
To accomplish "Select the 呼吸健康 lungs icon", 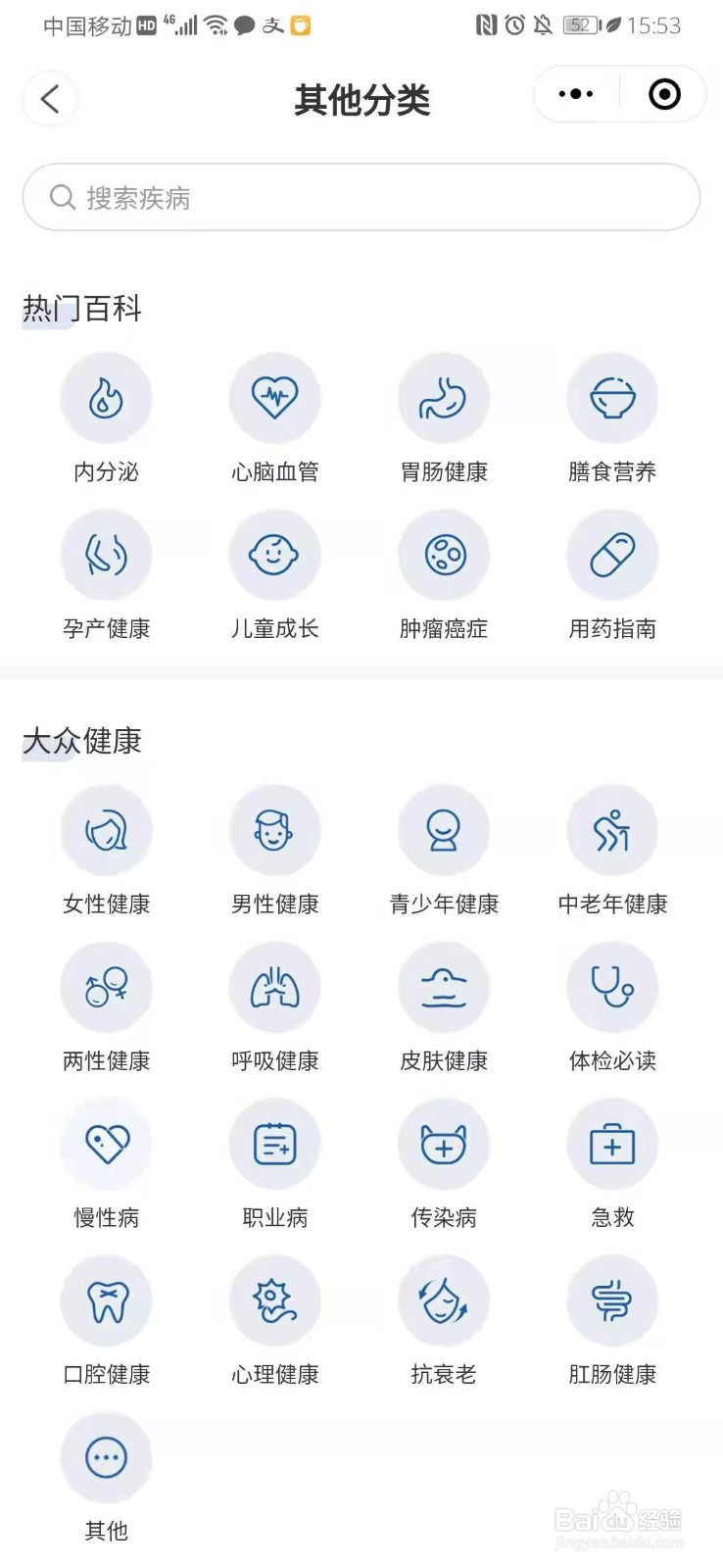I will 275,987.
